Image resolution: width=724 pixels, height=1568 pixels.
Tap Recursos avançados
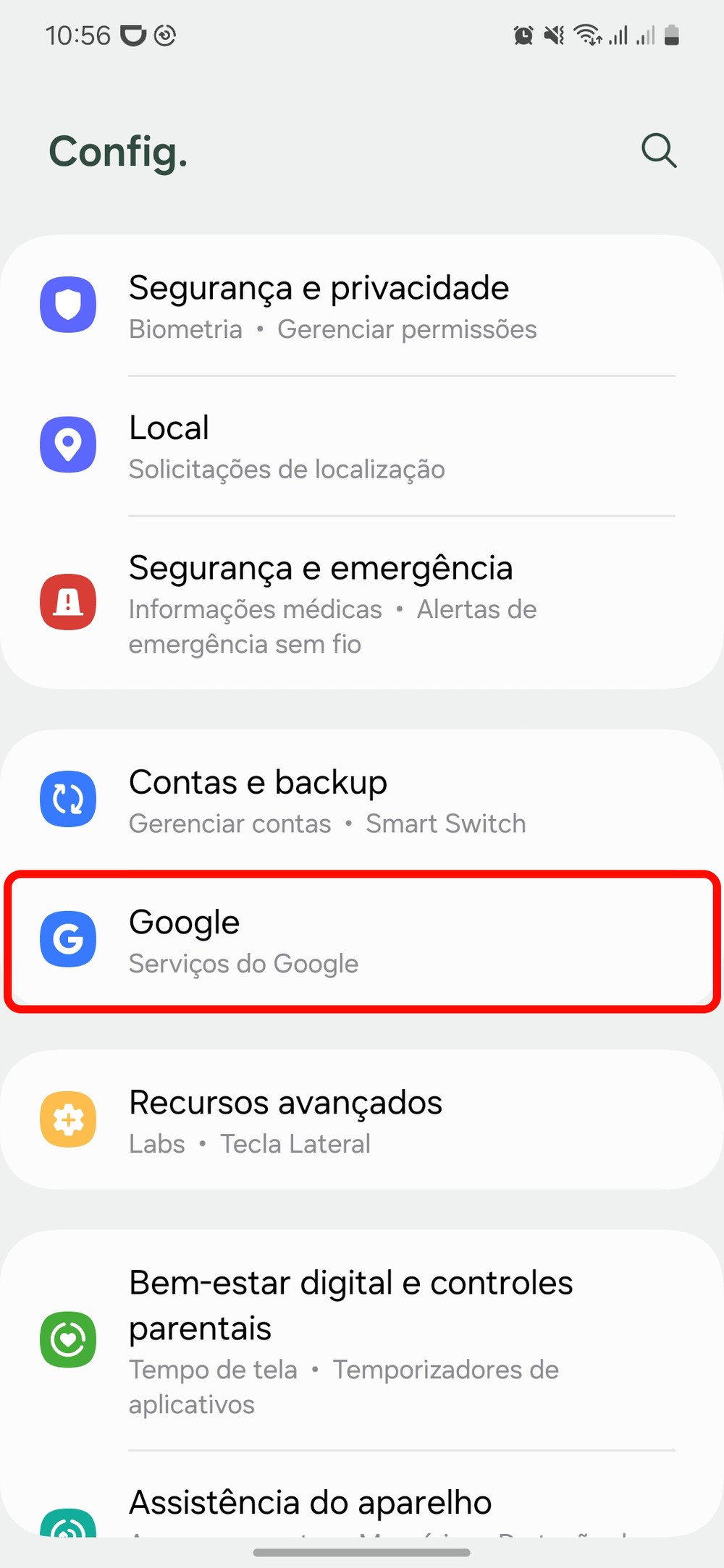(362, 1121)
